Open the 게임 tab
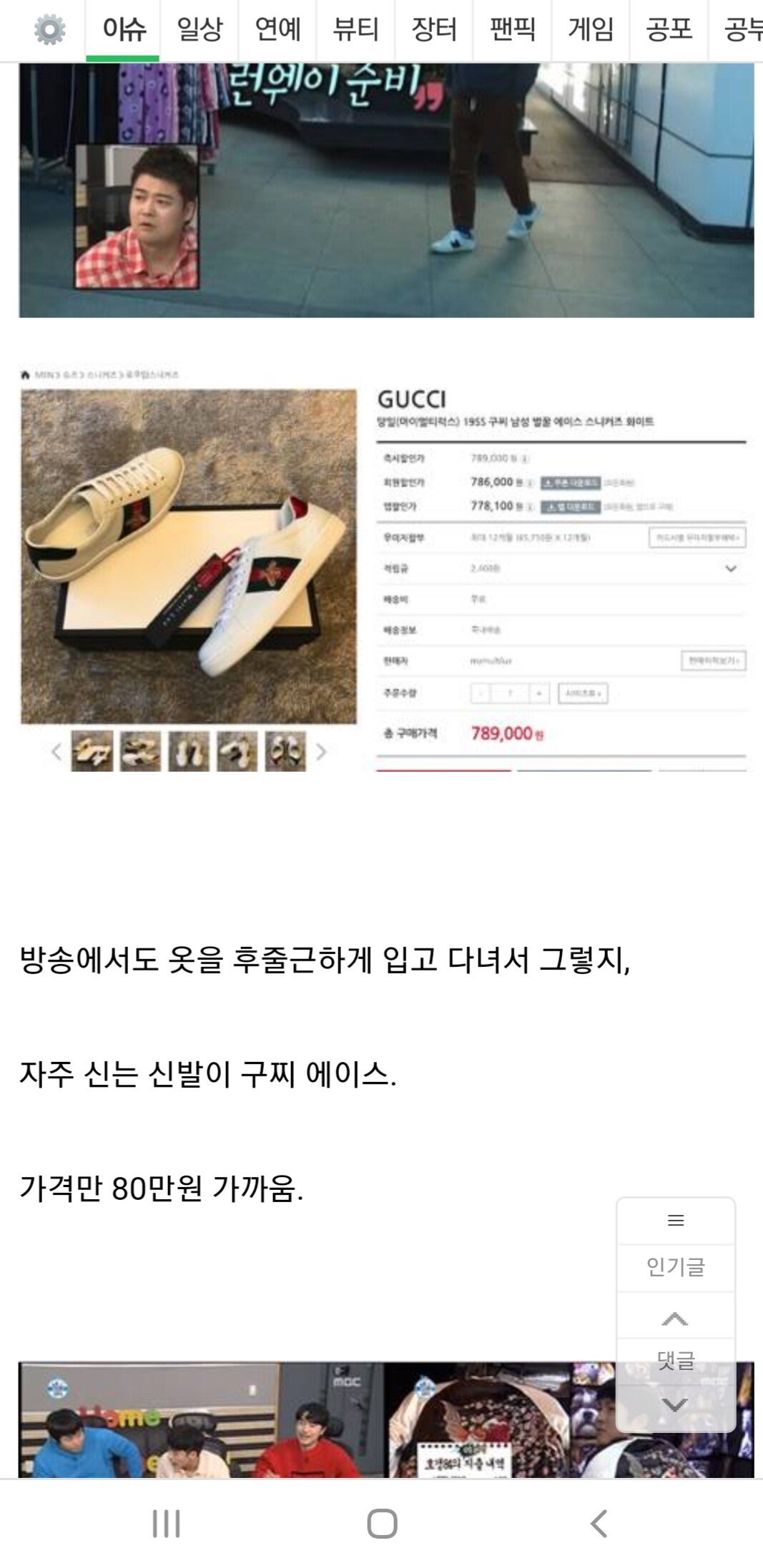The image size is (763, 1568). 591,30
